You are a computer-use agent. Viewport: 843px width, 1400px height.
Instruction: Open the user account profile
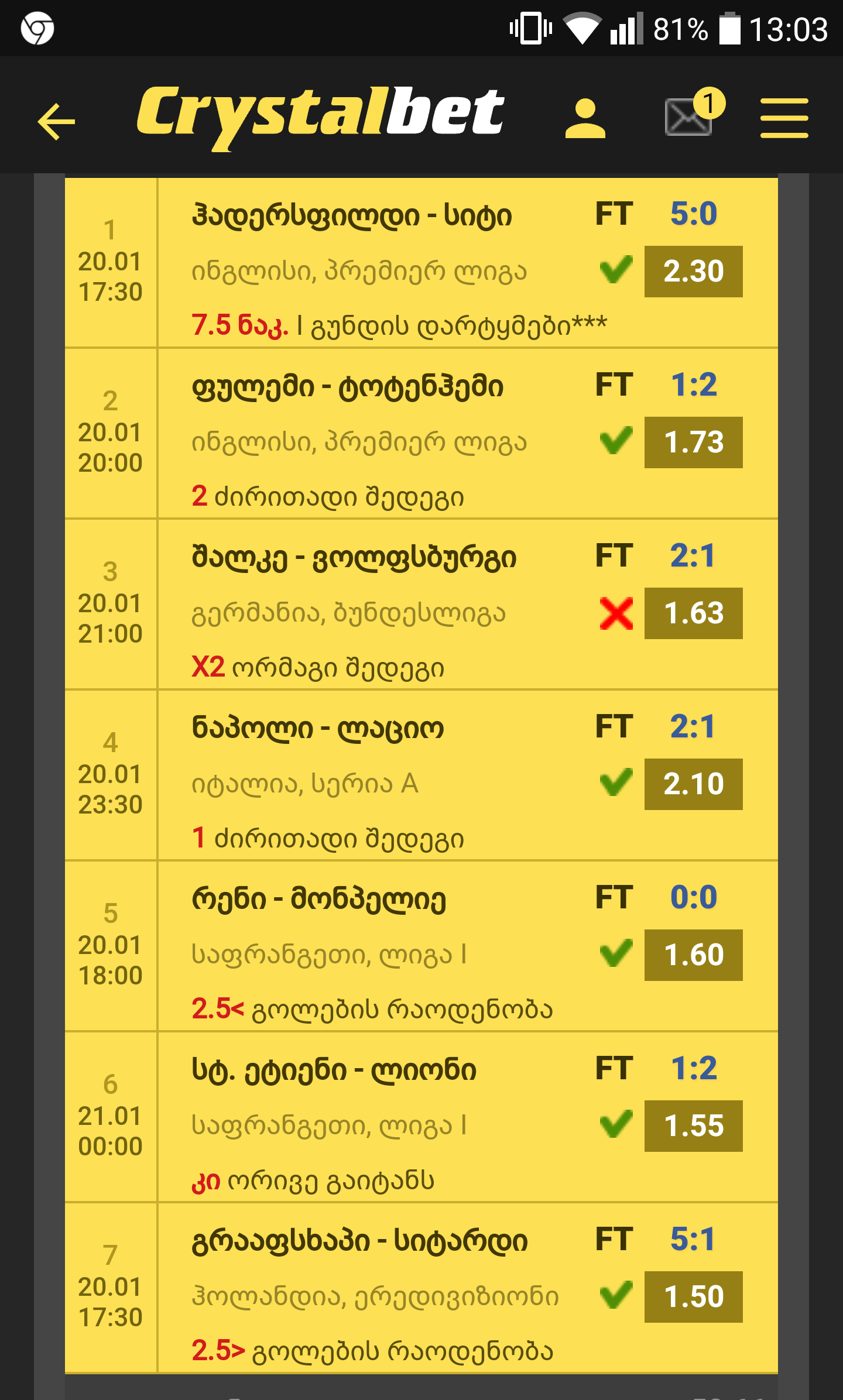tap(585, 119)
